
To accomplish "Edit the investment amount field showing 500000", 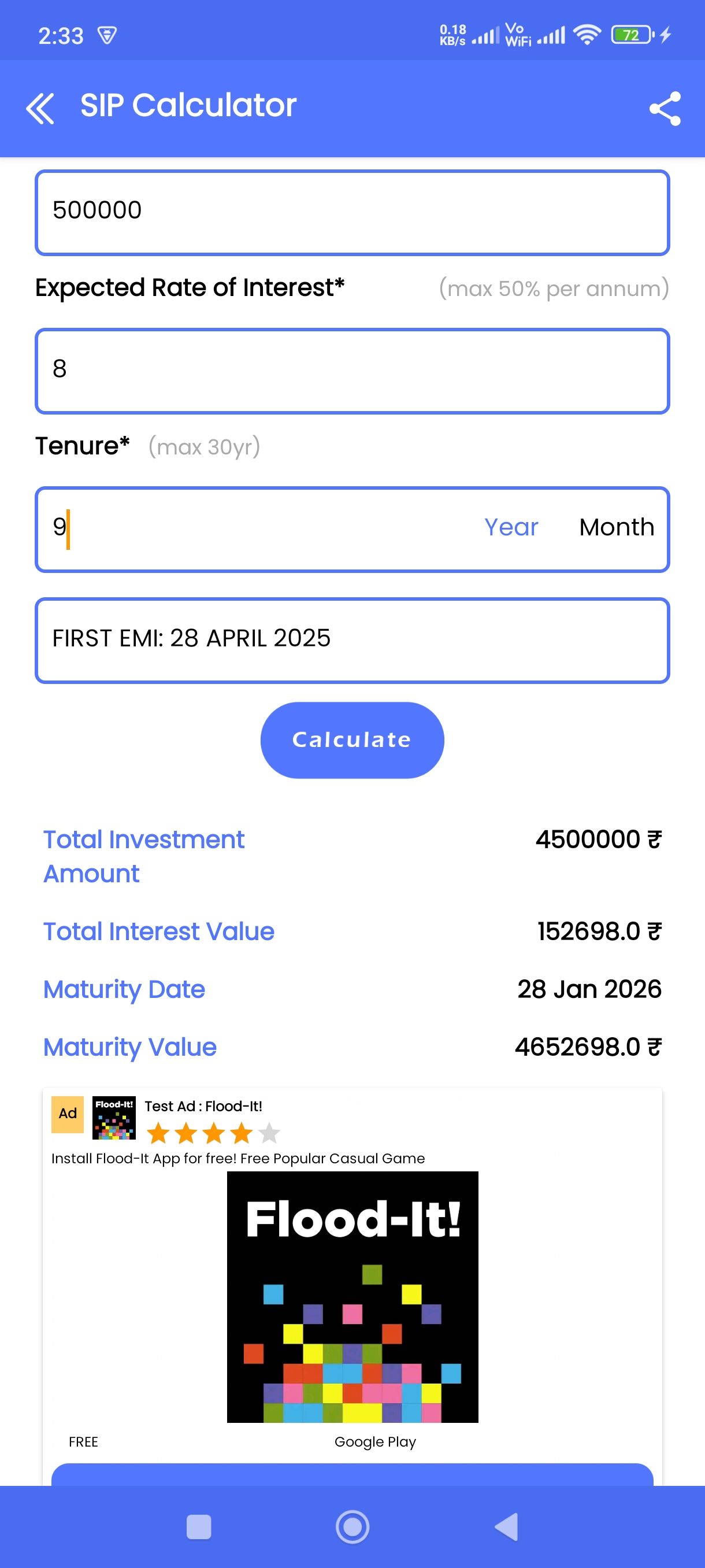I will pyautogui.click(x=352, y=212).
